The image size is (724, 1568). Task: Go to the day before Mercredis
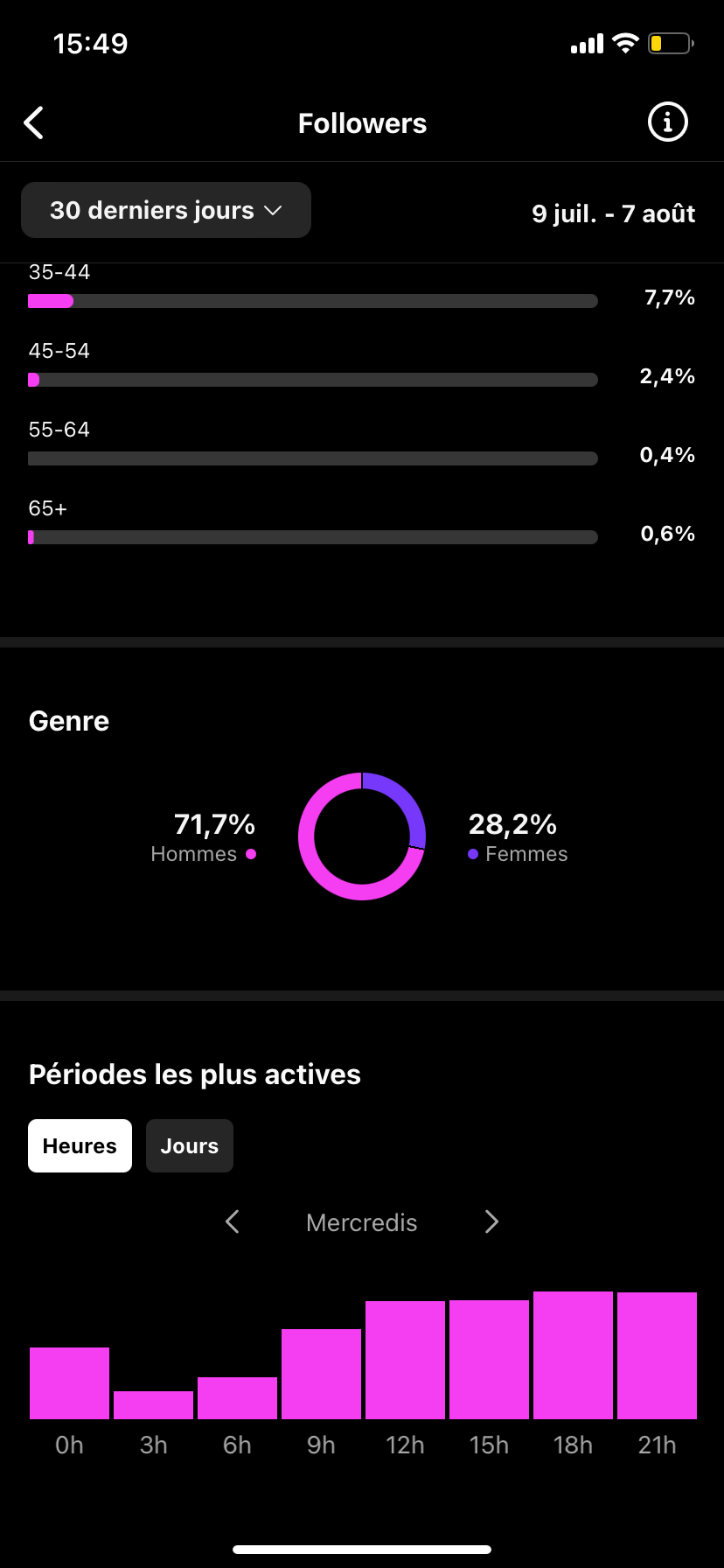pos(232,1221)
